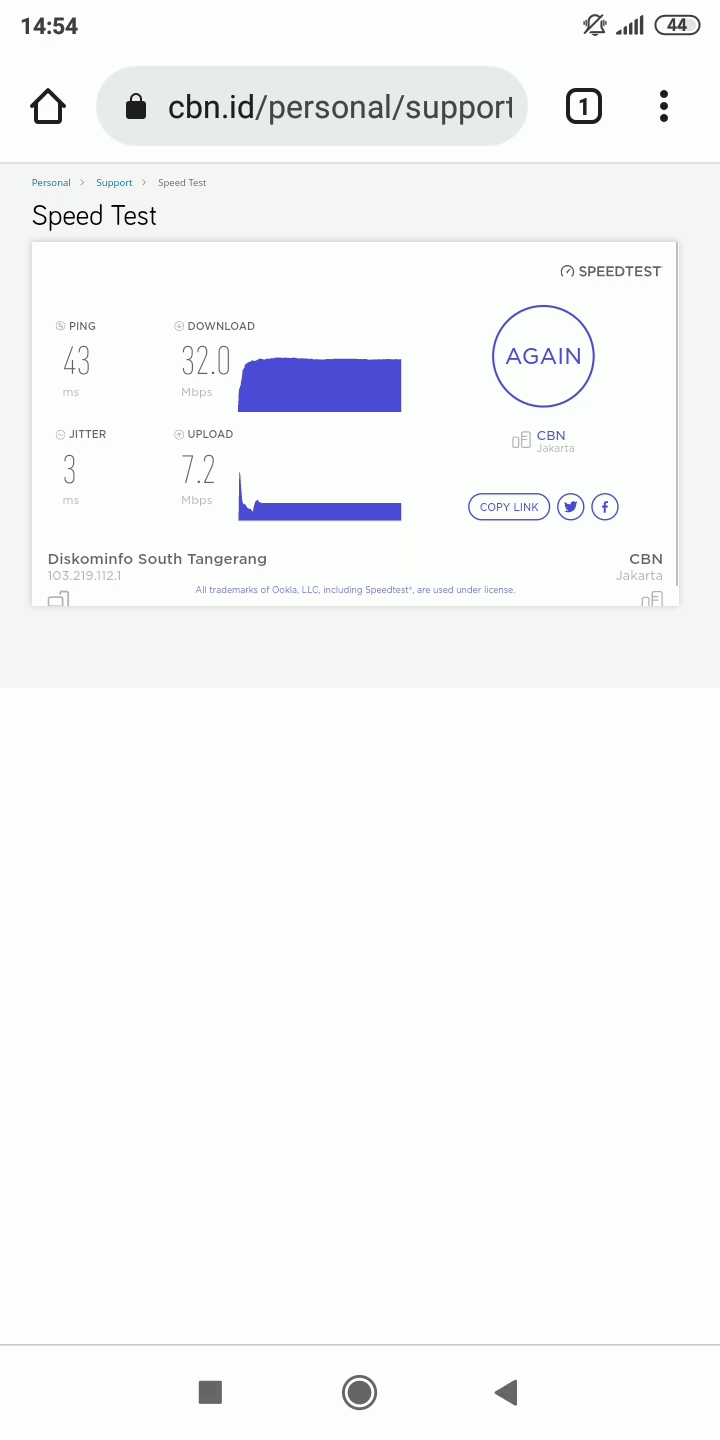The width and height of the screenshot is (720, 1440).
Task: Share result on Facebook
Action: tap(605, 507)
